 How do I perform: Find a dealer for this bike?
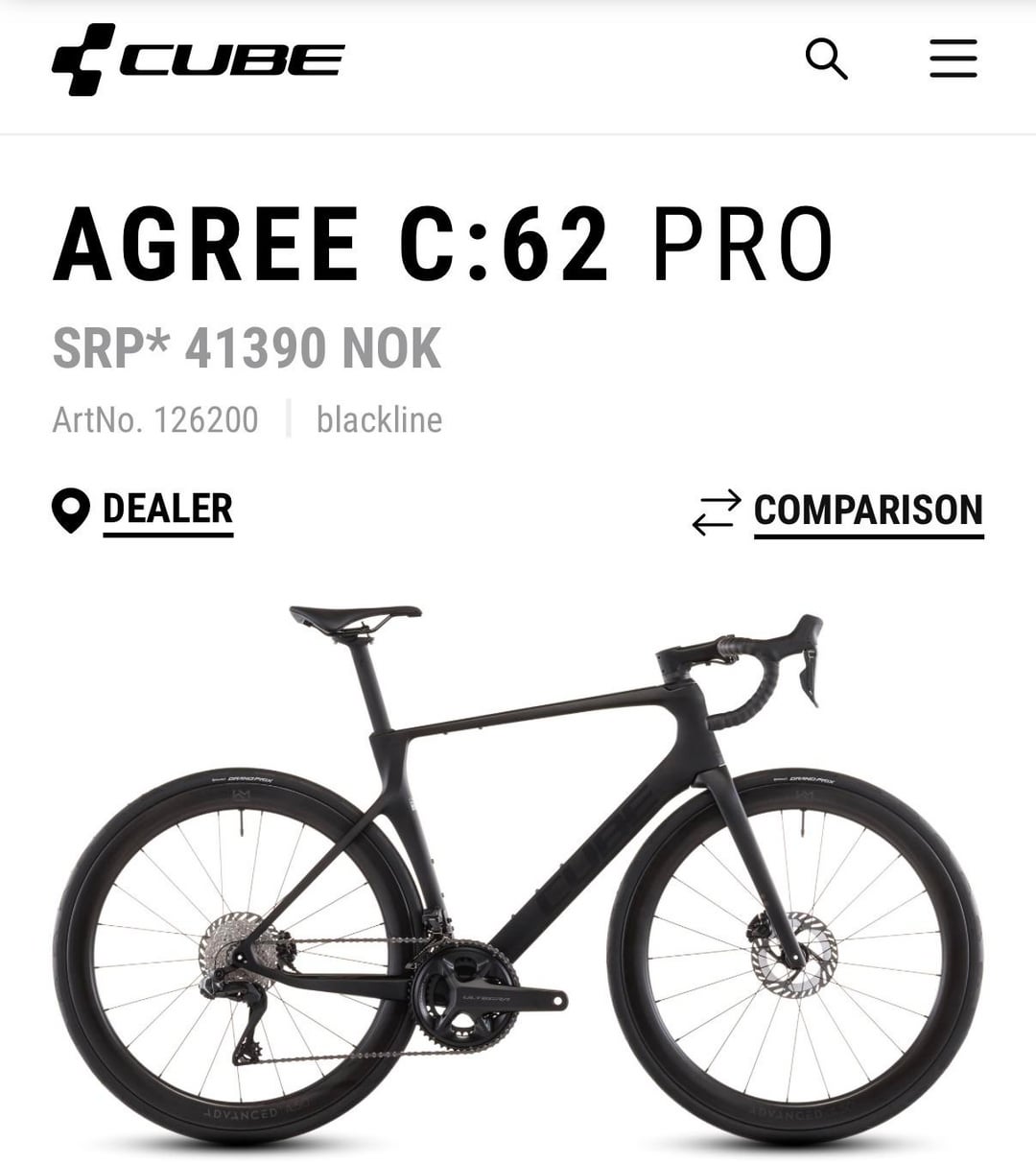click(x=144, y=510)
